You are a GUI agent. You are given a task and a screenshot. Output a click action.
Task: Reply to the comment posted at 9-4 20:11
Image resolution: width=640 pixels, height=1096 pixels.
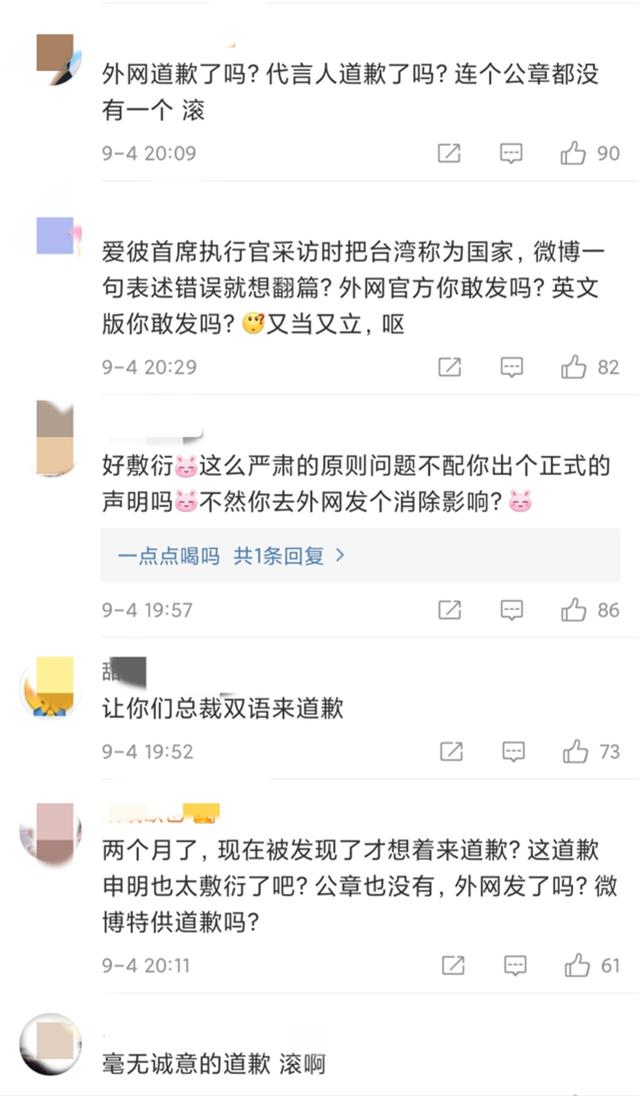click(514, 965)
